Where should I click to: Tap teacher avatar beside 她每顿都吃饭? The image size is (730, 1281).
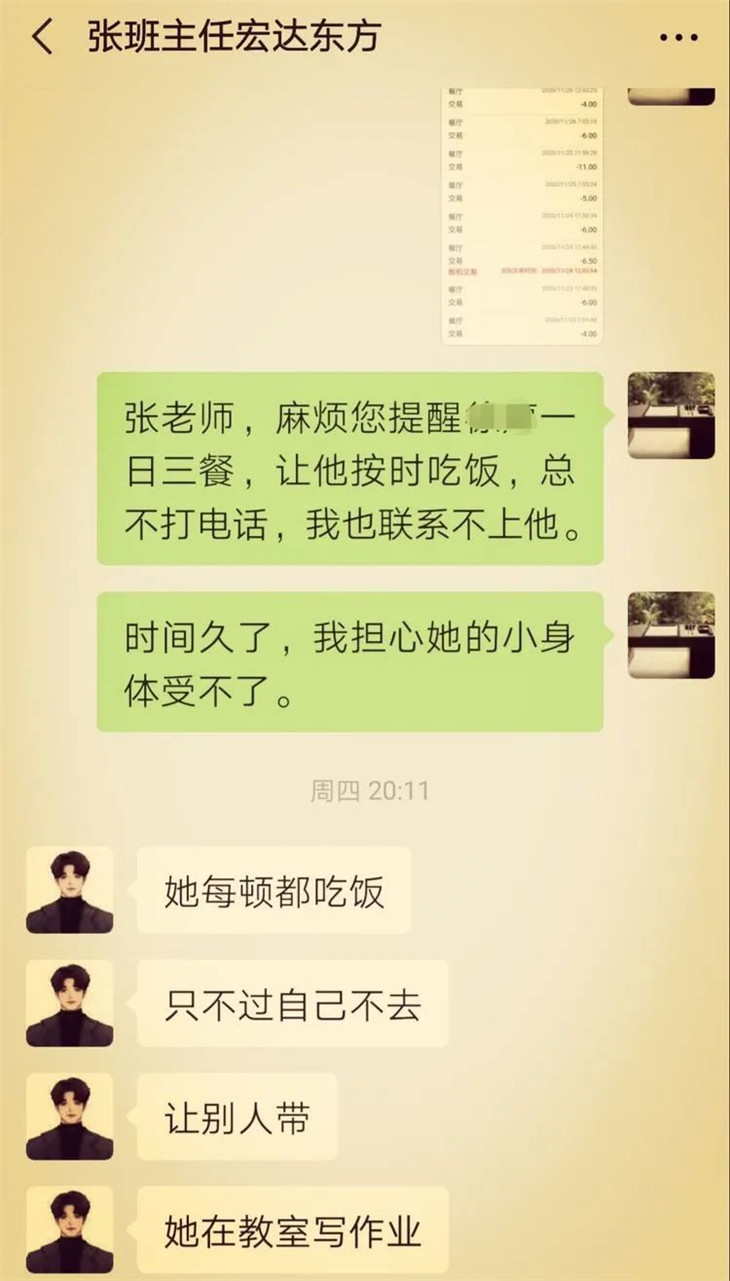[69, 890]
